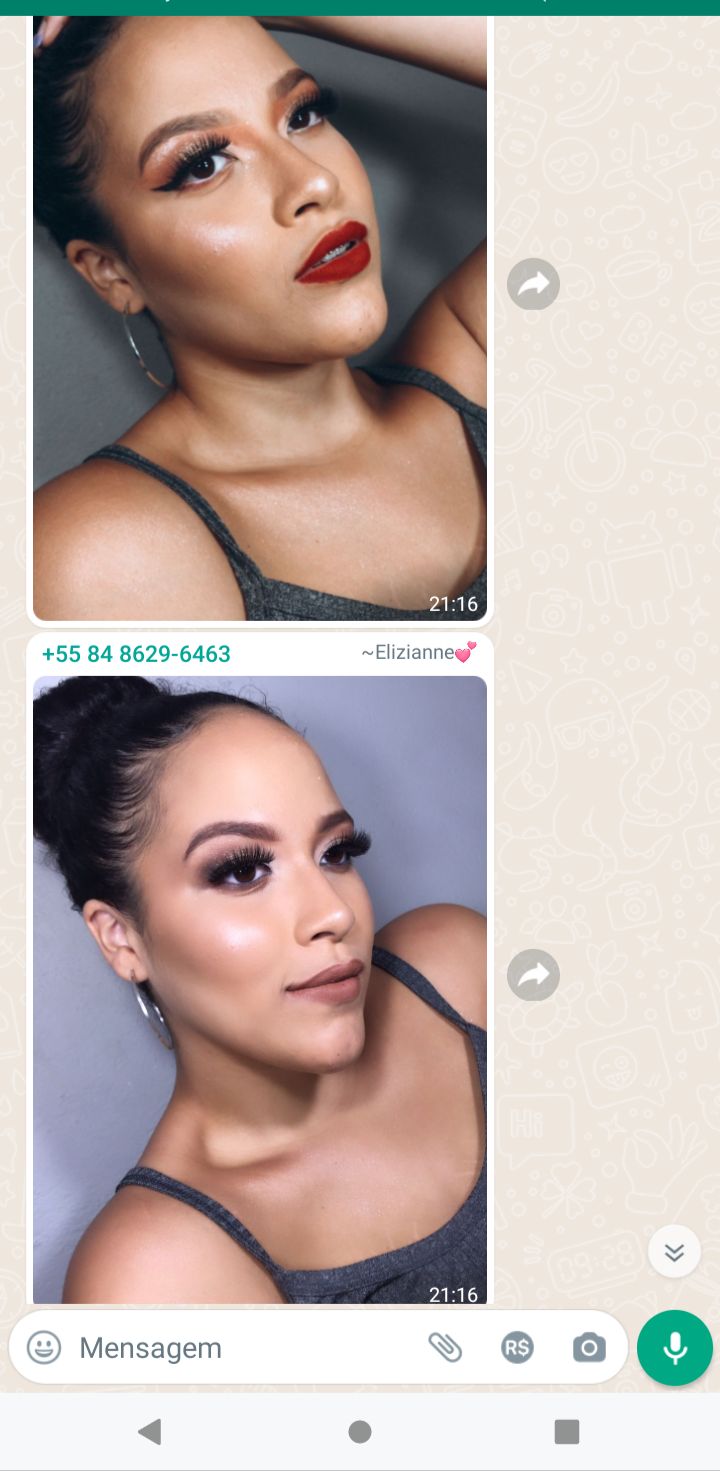This screenshot has height=1471, width=720.
Task: Open the R$ payment option
Action: tap(517, 1348)
